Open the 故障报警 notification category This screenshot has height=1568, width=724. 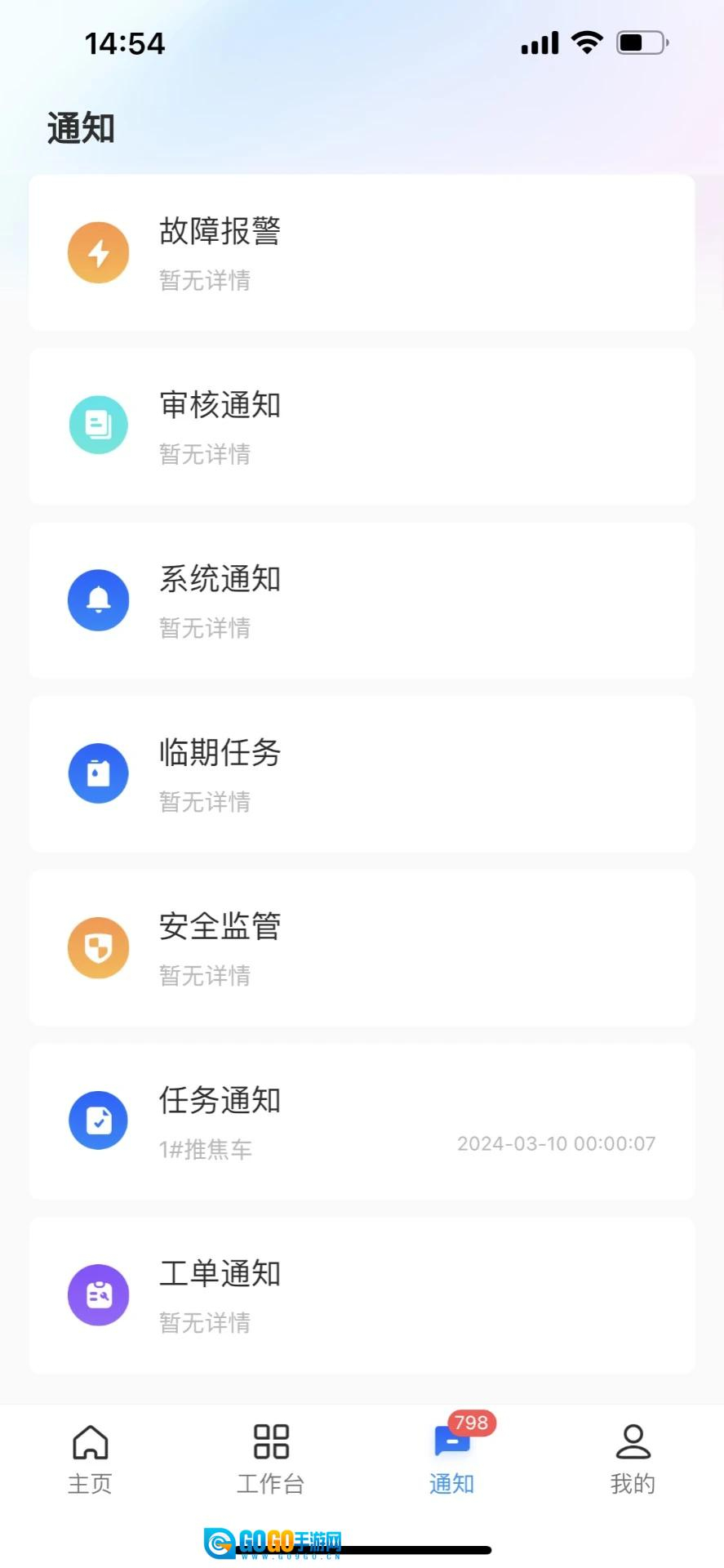click(362, 252)
